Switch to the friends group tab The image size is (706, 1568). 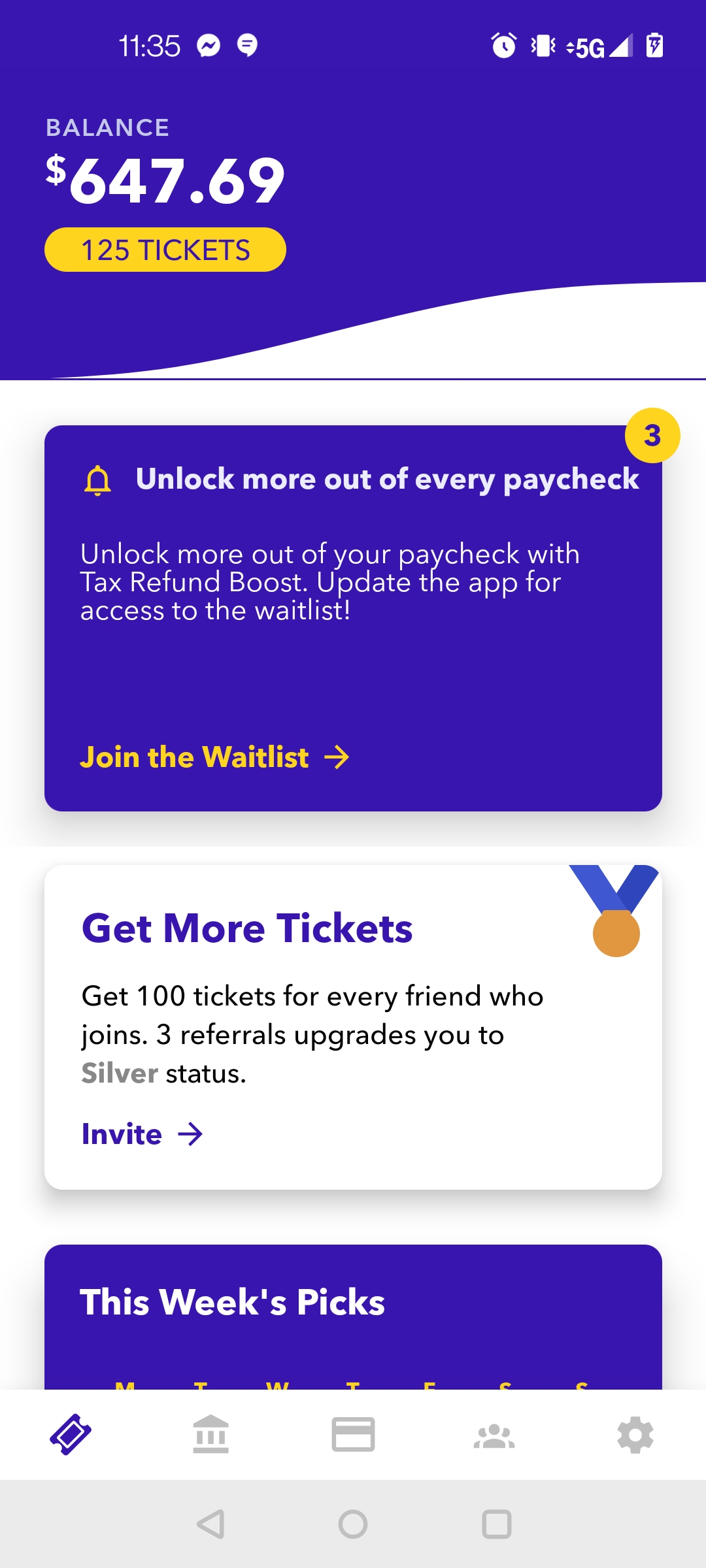(494, 1435)
